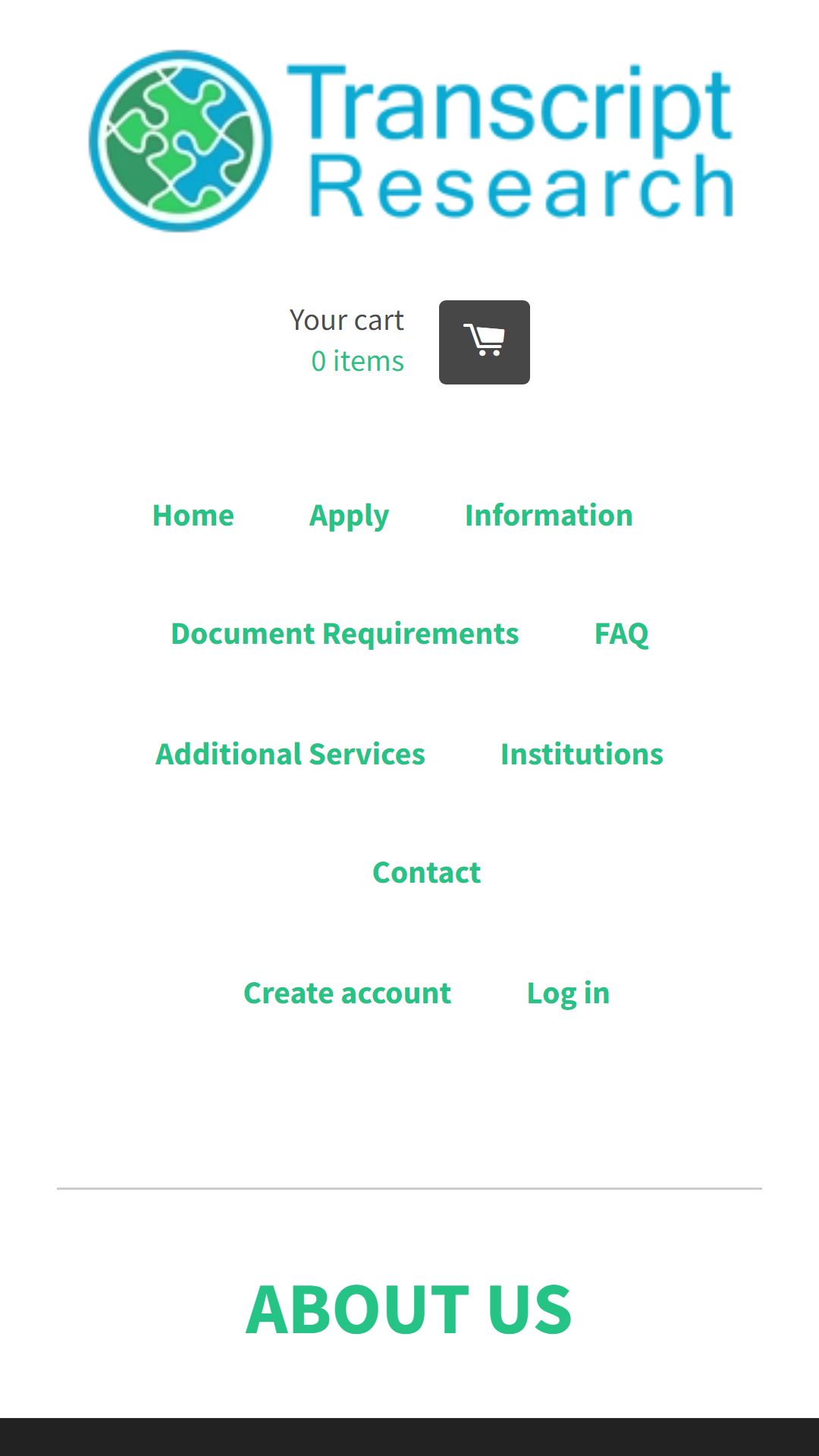Tap the 0 items cart link
Viewport: 819px width, 1456px height.
pyautogui.click(x=357, y=361)
